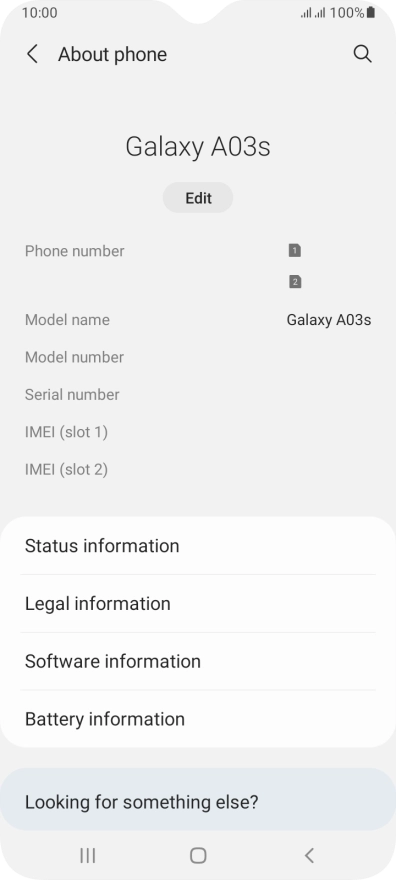The height and width of the screenshot is (880, 396).
Task: Open Status information
Action: coord(198,546)
